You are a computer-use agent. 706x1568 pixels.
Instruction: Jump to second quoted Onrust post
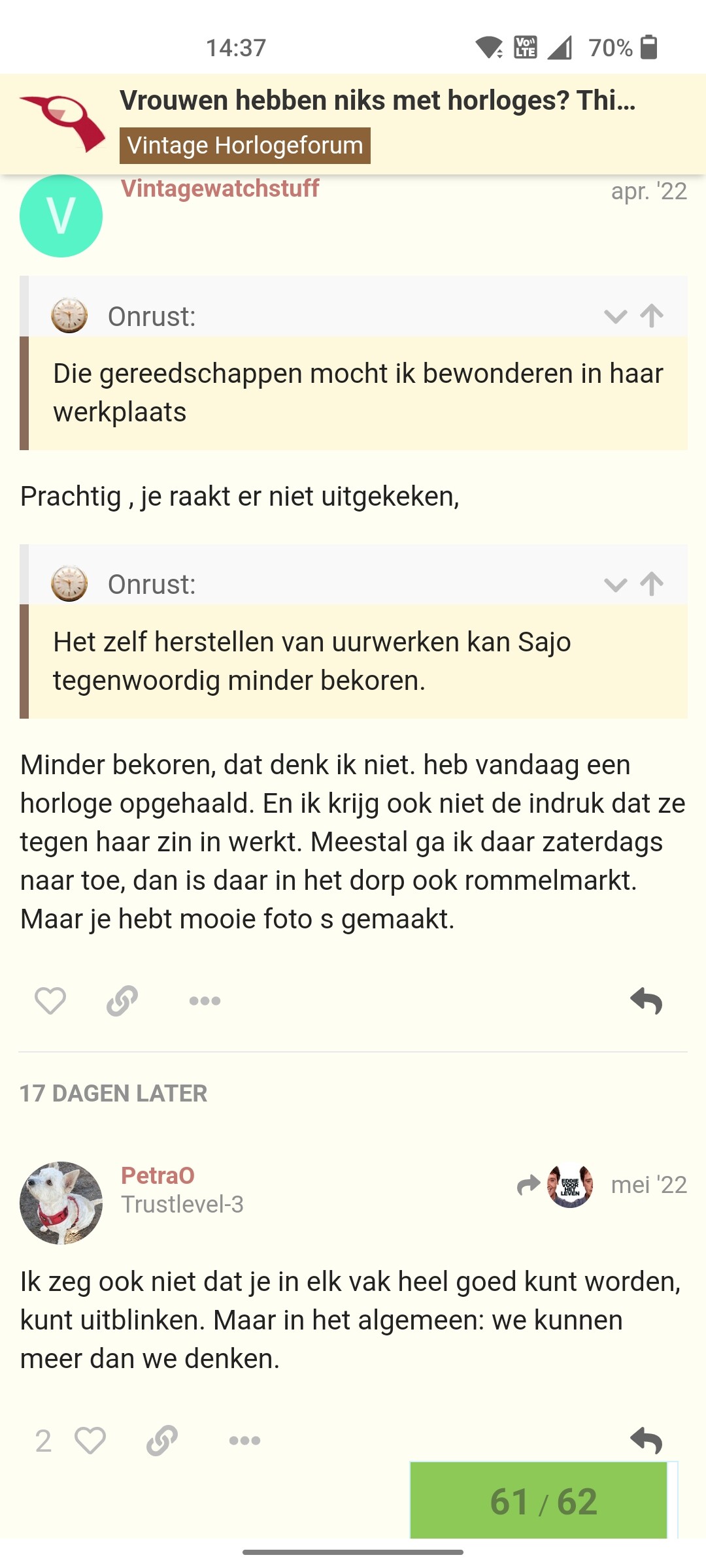(x=652, y=584)
